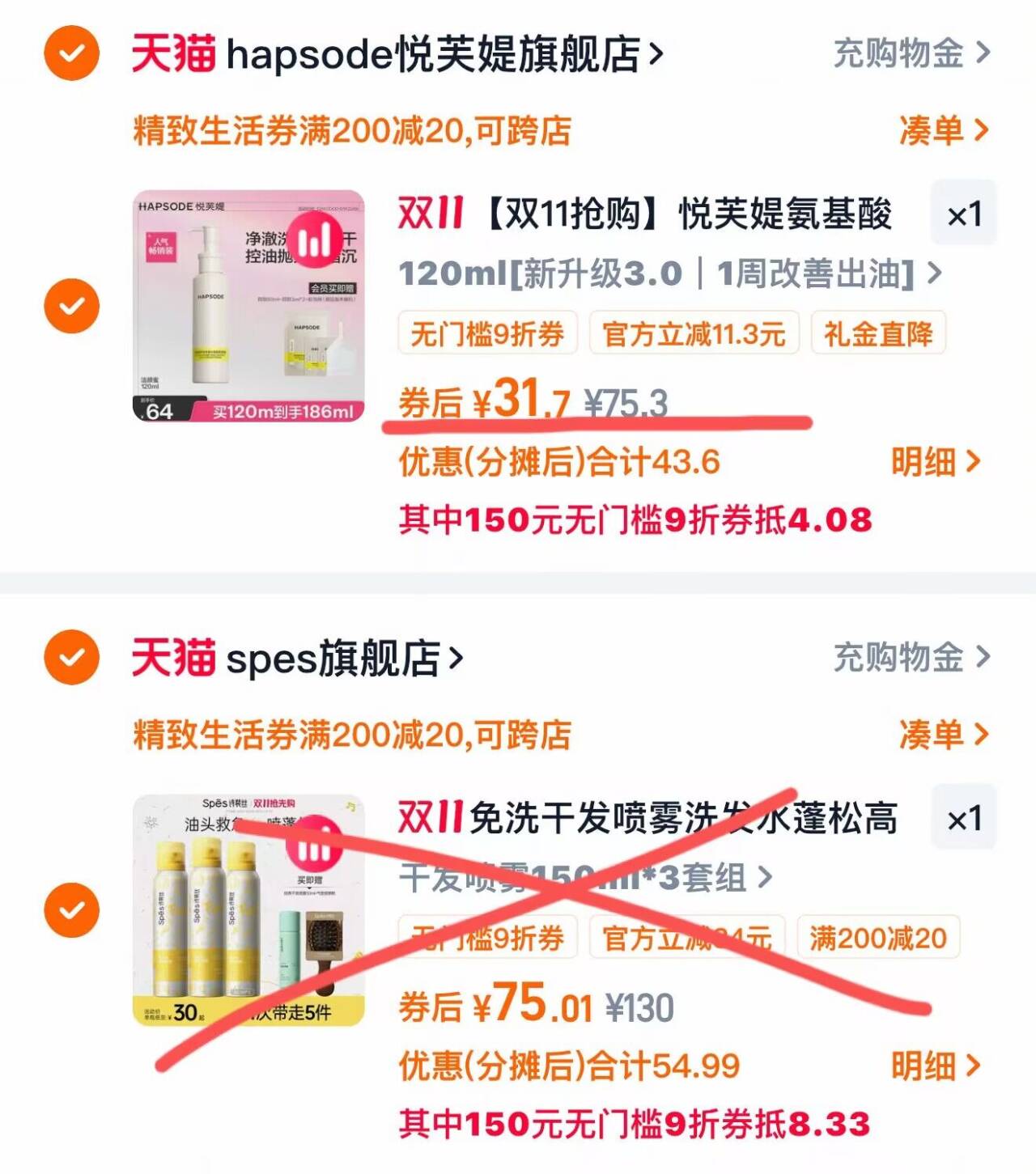1036x1174 pixels.
Task: Uncheck the hapsode悦芙媞旗舰店 store checkbox
Action: pos(71,53)
